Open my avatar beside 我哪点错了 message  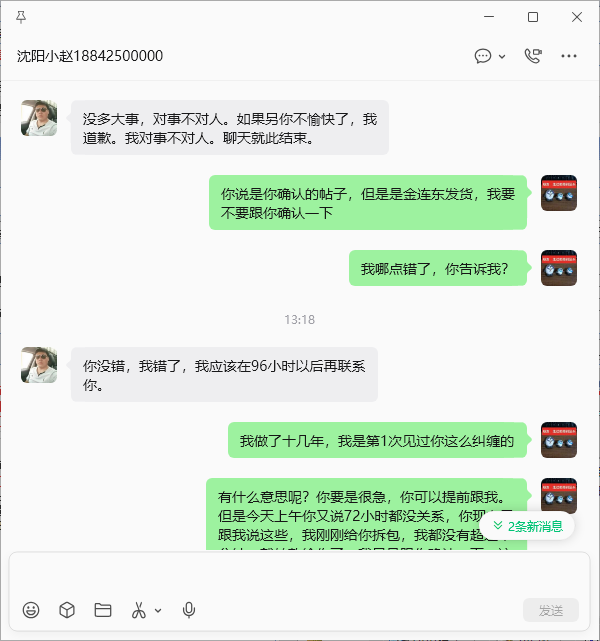click(x=559, y=268)
